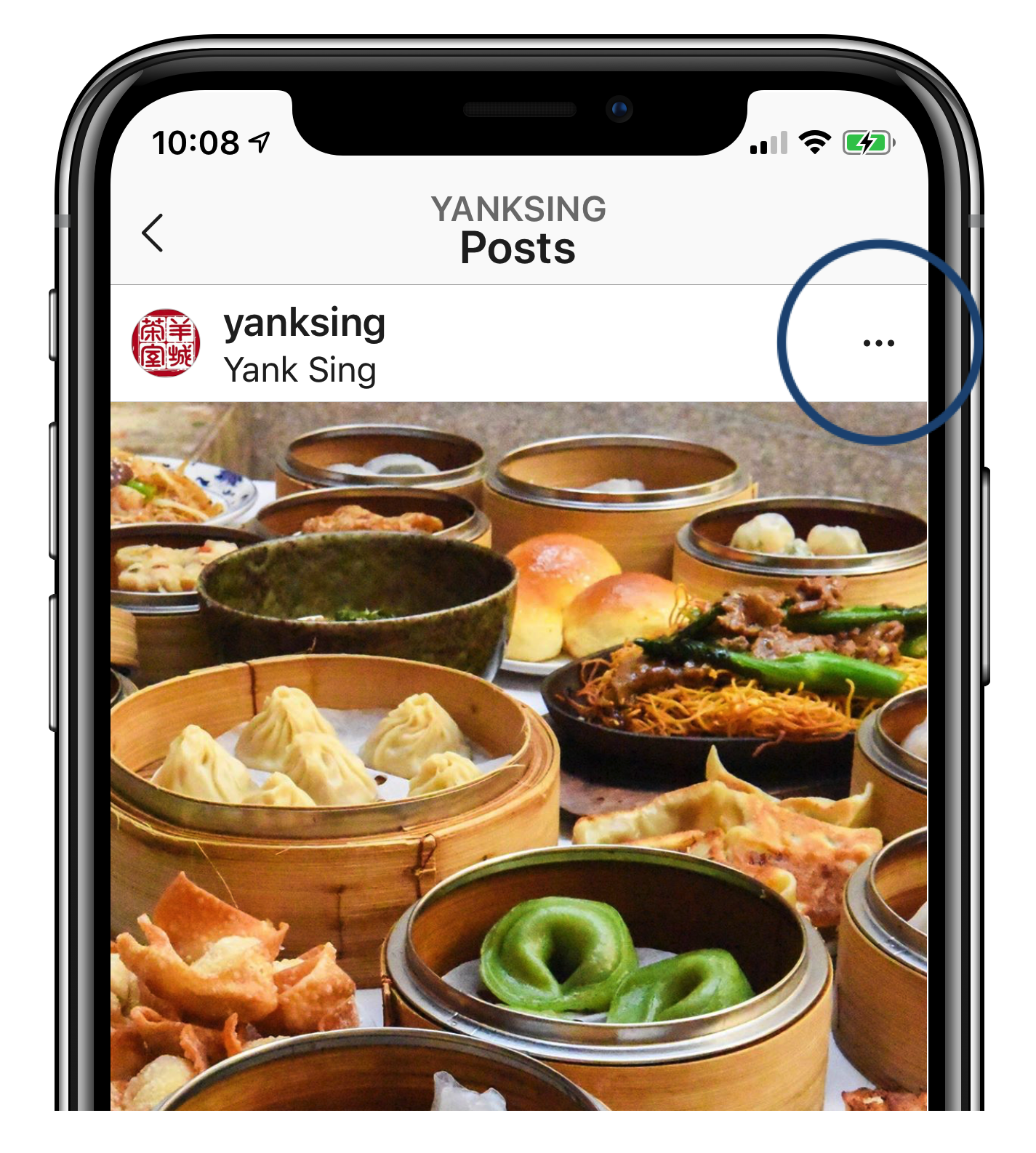Open the three-dot post options menu
Screen dimensions: 1036x1153
(878, 342)
